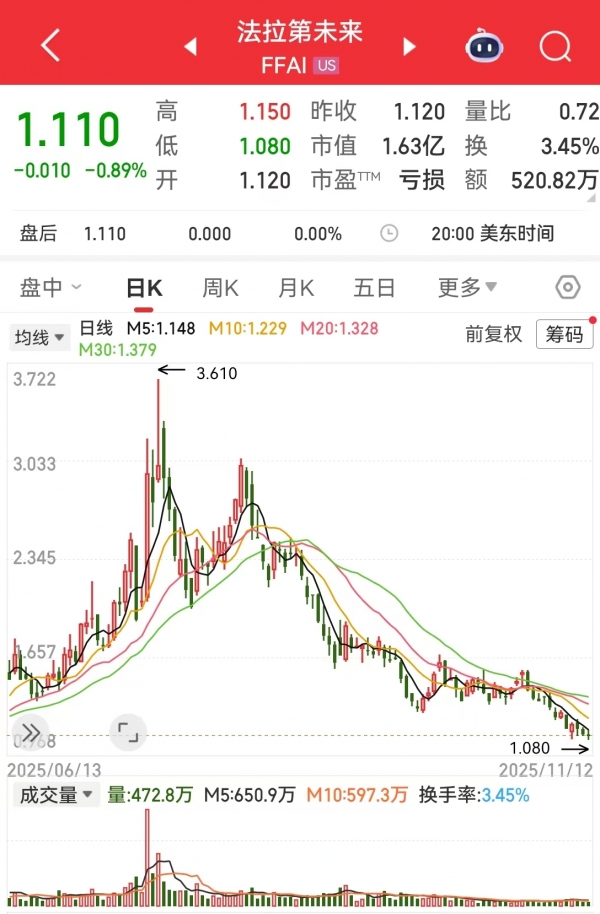The width and height of the screenshot is (600, 914).
Task: Tap the 筹码 chip distribution button
Action: click(564, 334)
